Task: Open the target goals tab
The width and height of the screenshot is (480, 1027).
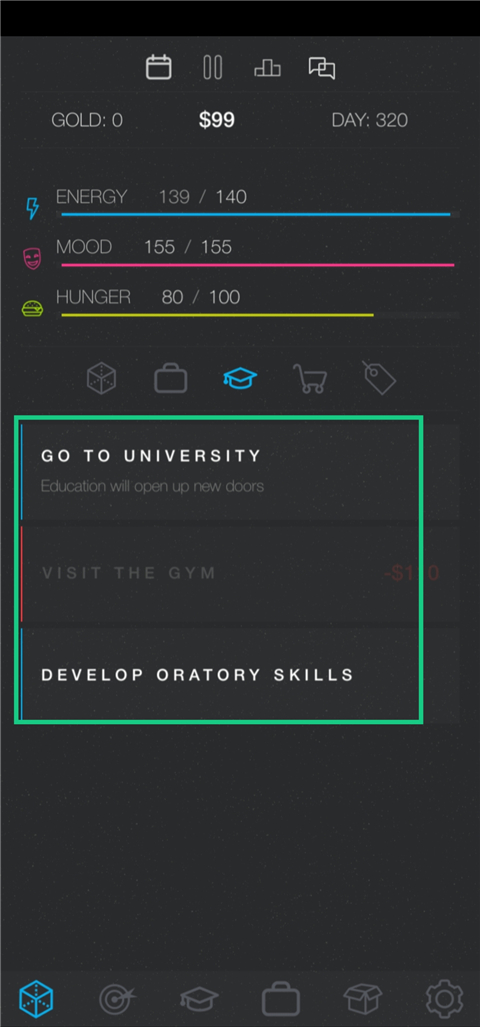Action: click(x=117, y=999)
